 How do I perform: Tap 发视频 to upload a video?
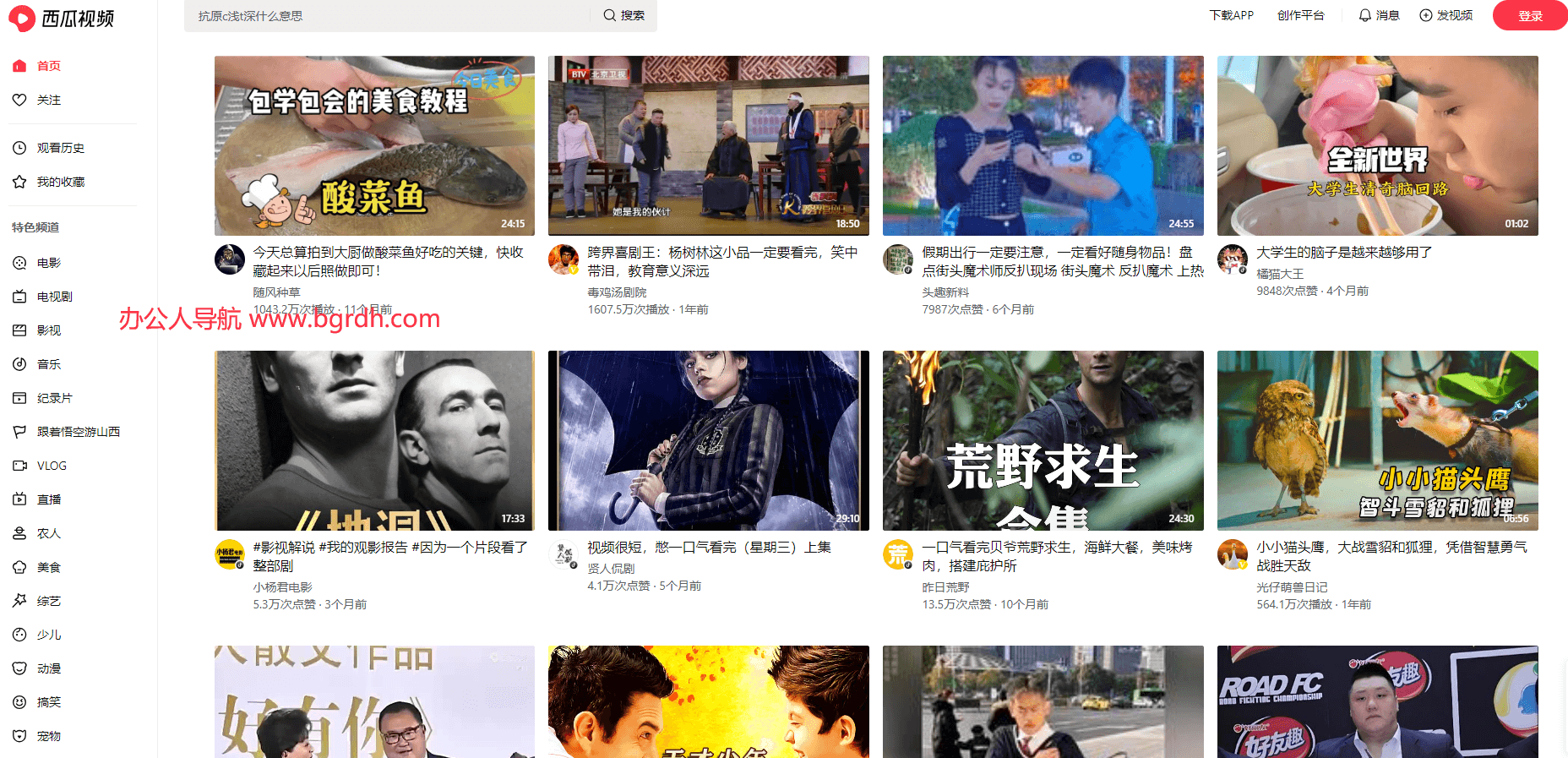coord(1445,15)
